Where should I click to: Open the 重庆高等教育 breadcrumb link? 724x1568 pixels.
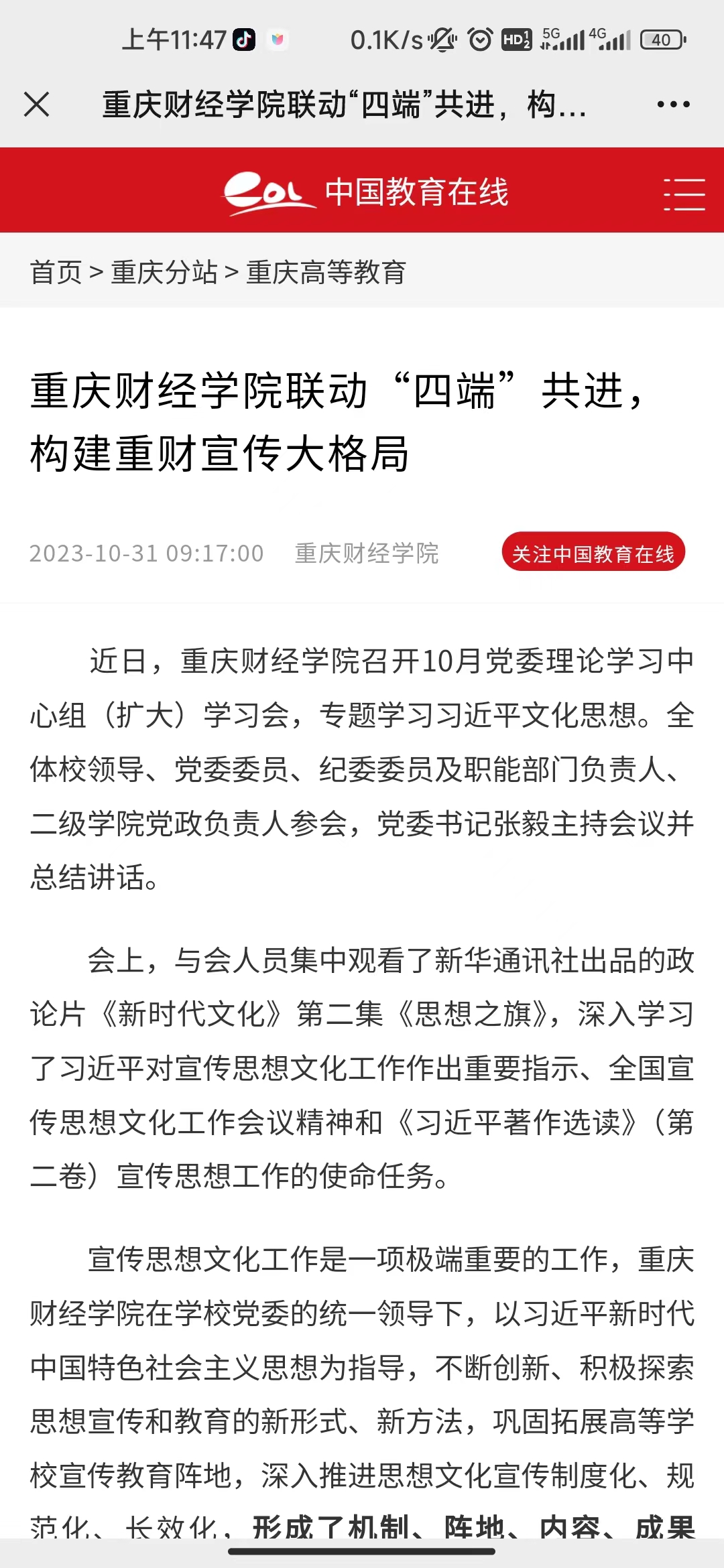tap(326, 272)
